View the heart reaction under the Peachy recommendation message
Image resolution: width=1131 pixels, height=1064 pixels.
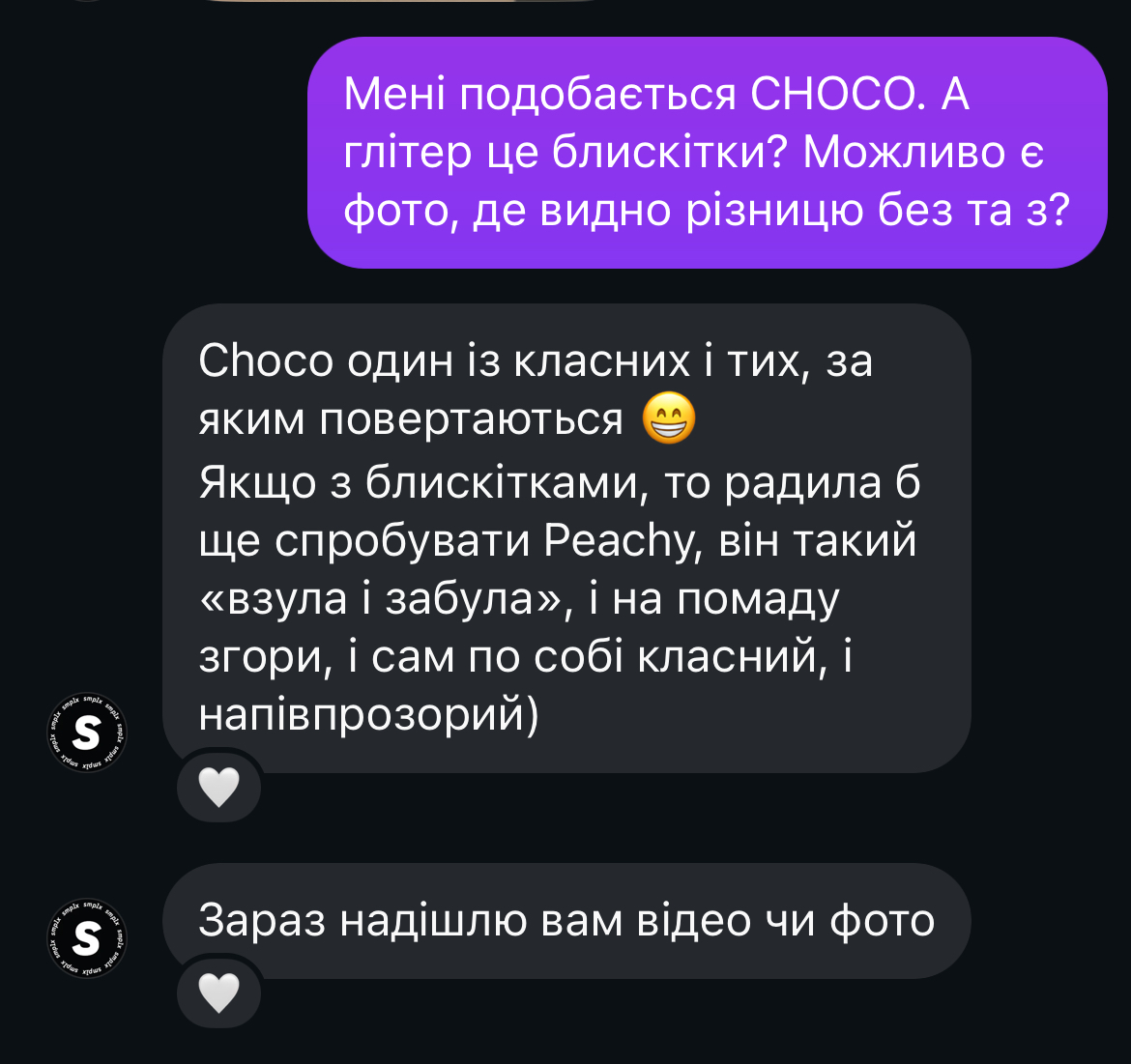218,787
